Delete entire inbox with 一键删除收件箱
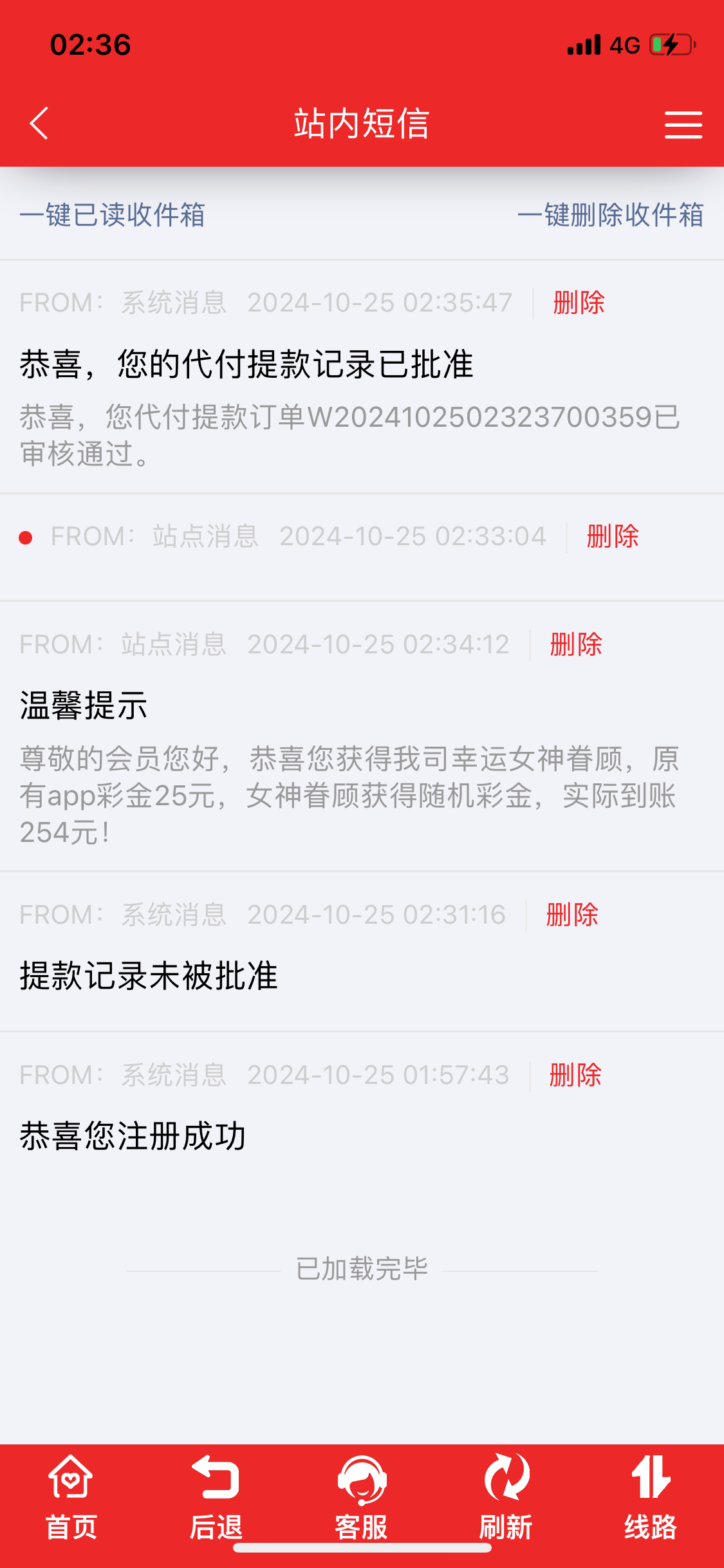Viewport: 724px width, 1568px height. (x=610, y=215)
